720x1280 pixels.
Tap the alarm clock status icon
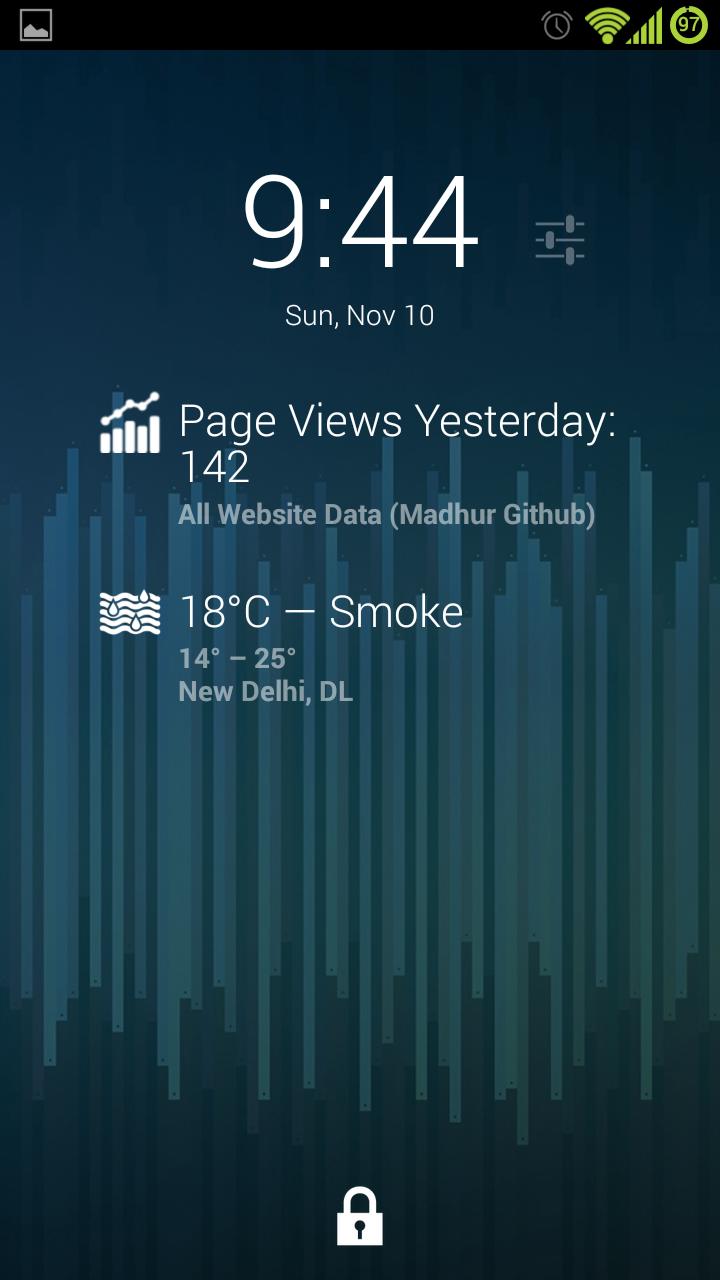pyautogui.click(x=556, y=25)
